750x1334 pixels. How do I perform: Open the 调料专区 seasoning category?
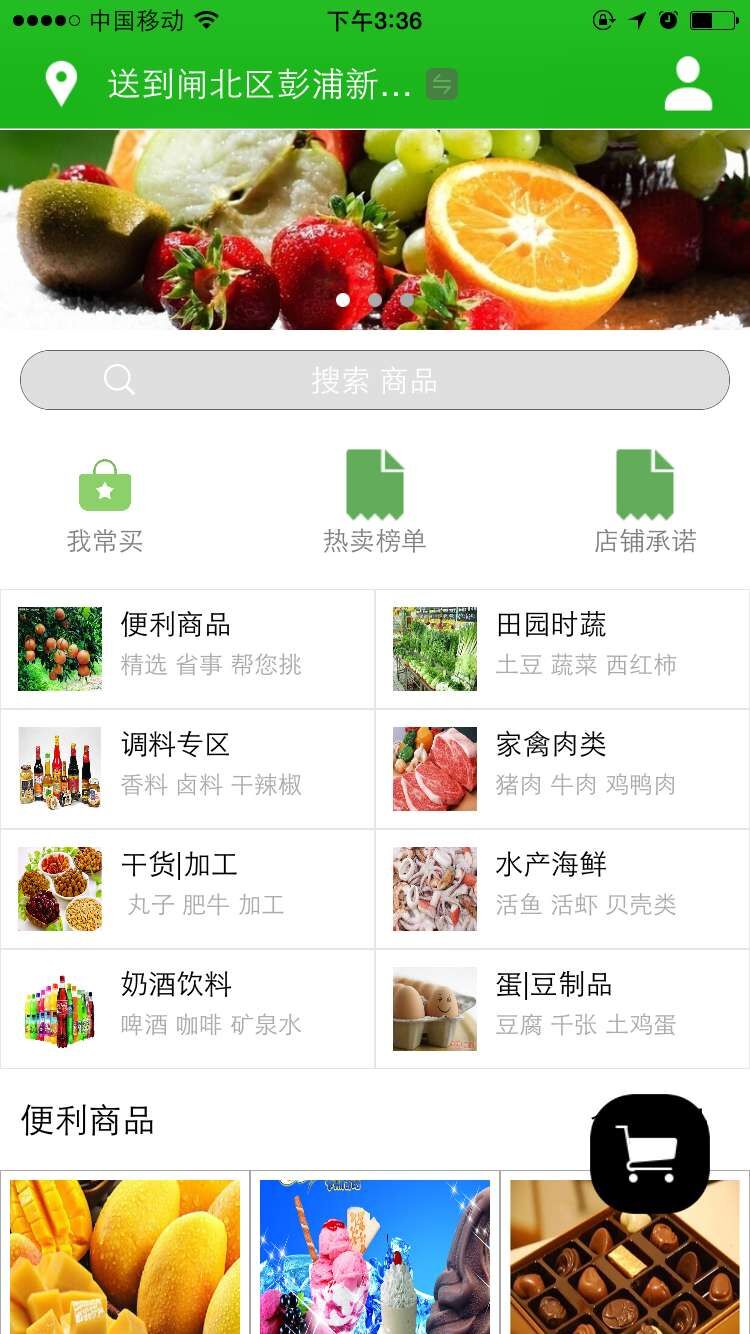click(x=188, y=769)
